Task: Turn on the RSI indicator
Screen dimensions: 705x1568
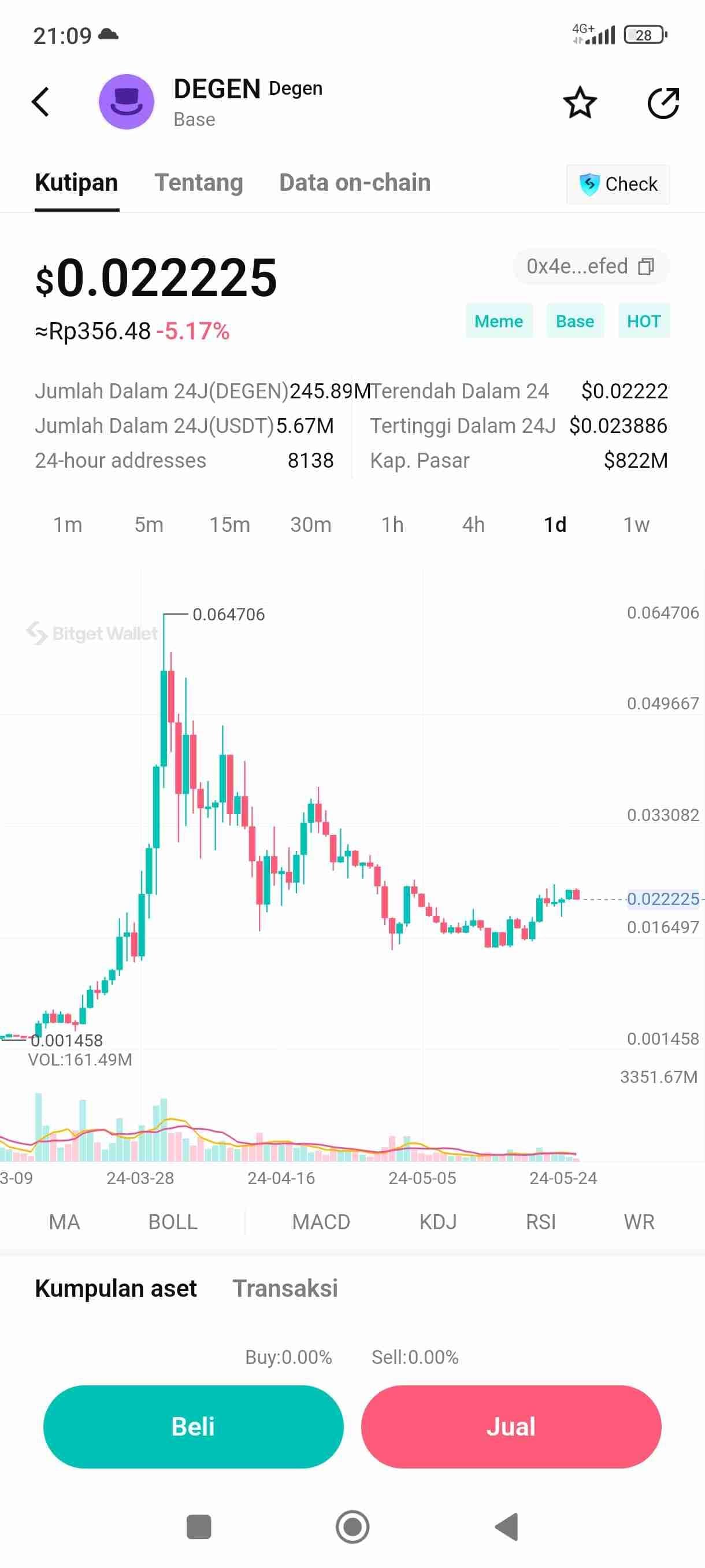Action: click(x=540, y=1222)
